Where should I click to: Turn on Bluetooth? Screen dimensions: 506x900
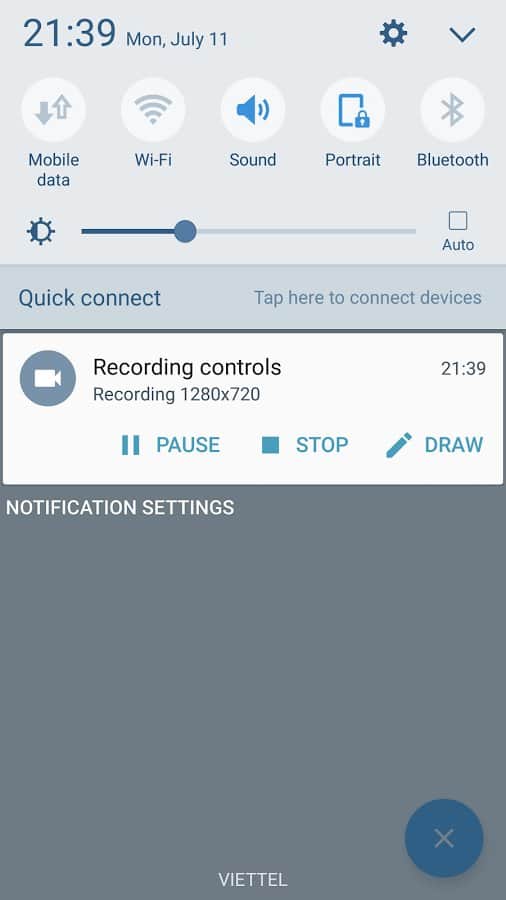[453, 110]
